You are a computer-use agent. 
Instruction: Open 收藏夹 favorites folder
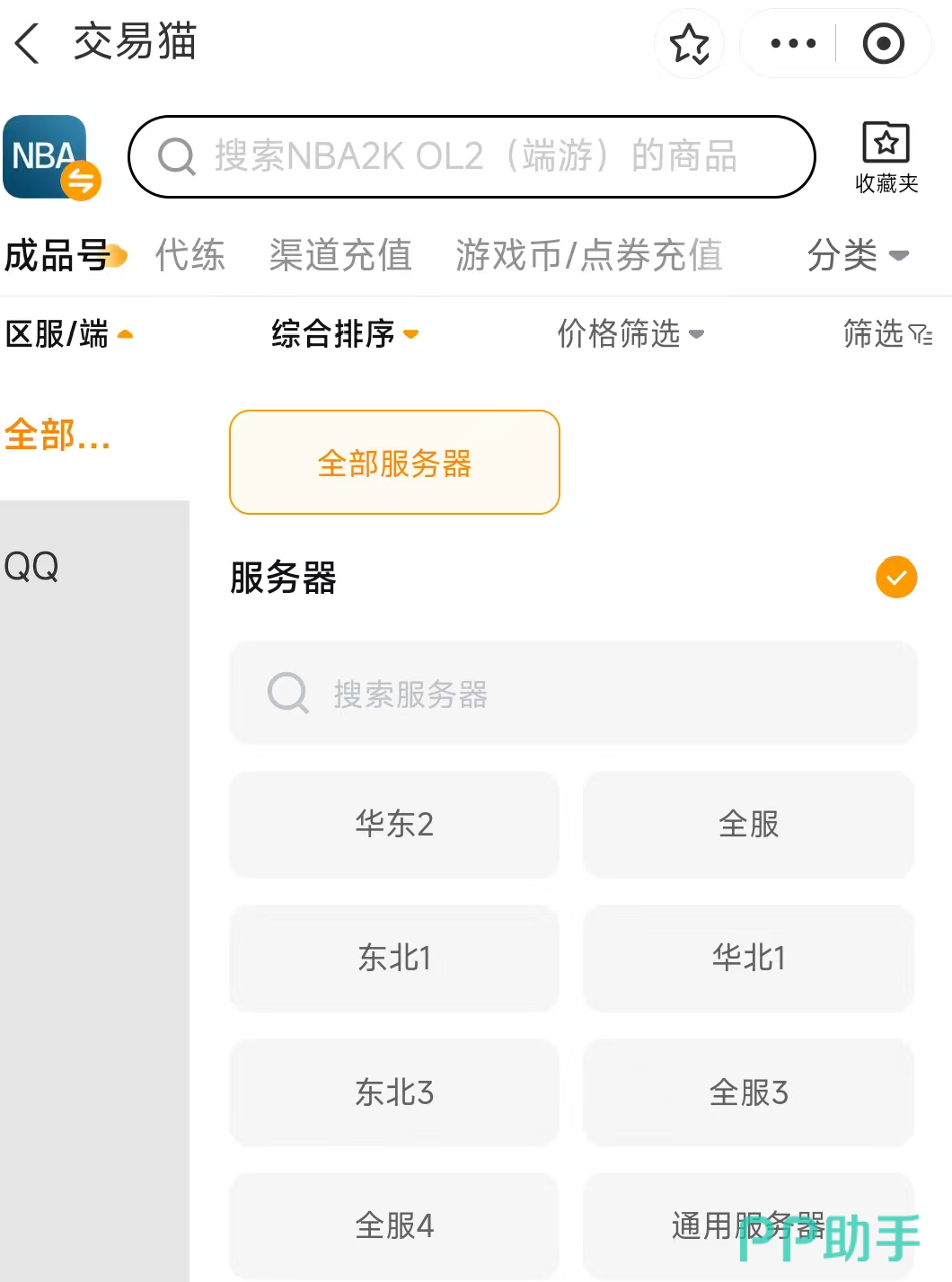(886, 157)
